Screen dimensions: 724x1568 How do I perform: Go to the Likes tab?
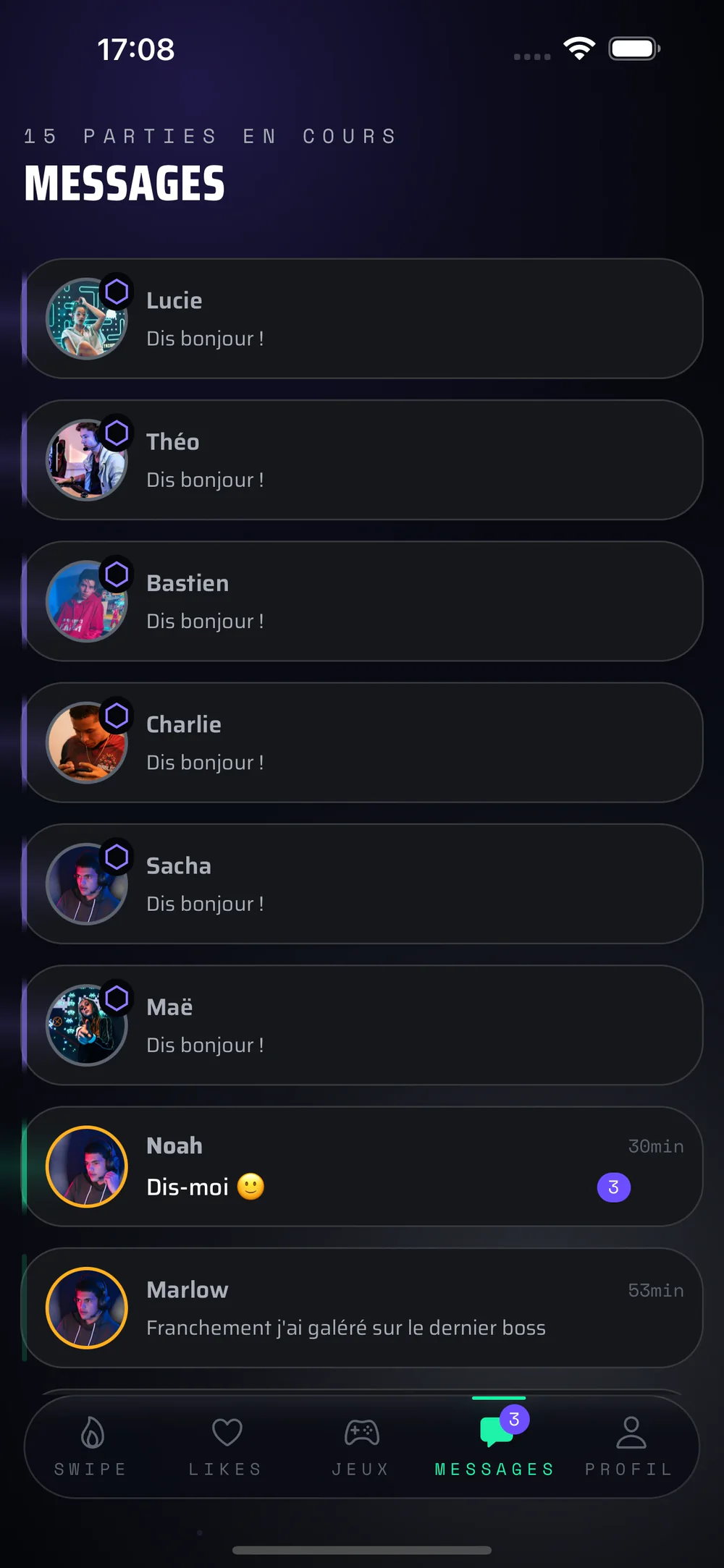coord(227,1446)
